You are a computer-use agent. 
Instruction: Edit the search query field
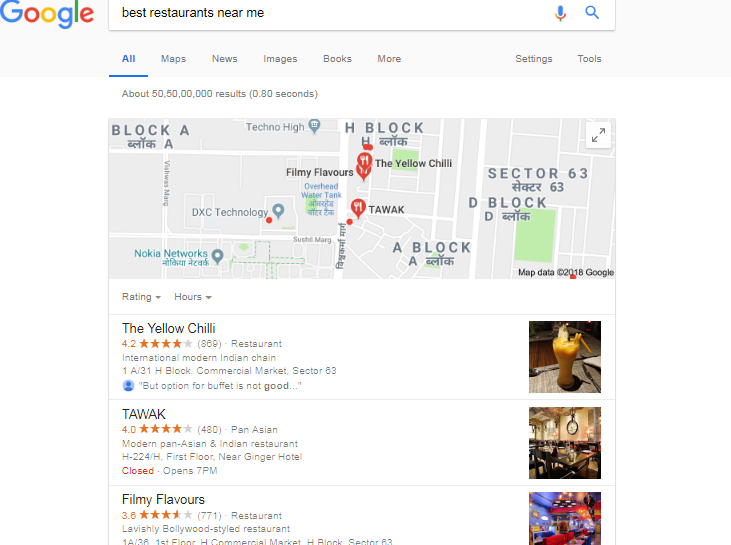(x=330, y=13)
